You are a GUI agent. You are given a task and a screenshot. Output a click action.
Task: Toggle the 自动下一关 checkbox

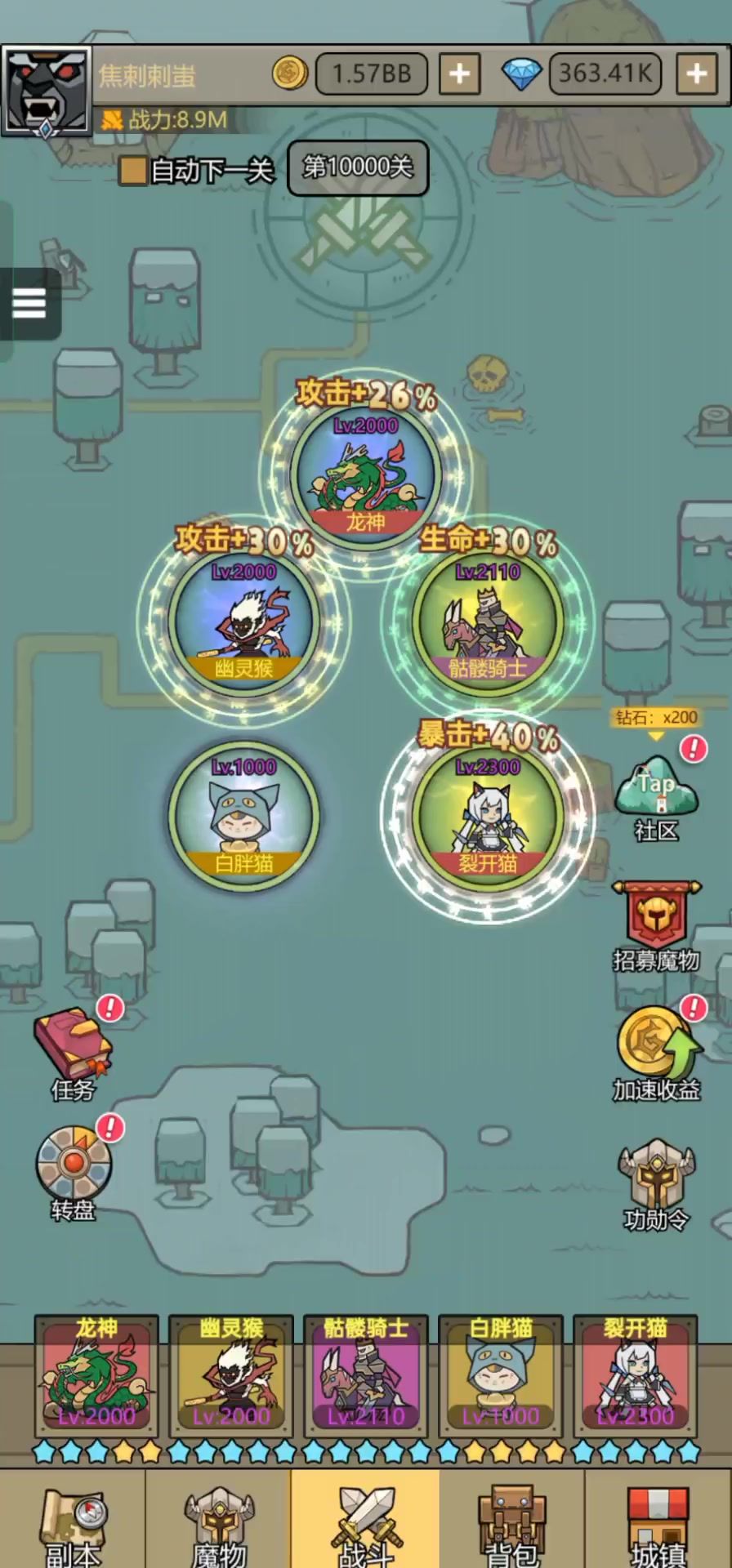(x=133, y=171)
